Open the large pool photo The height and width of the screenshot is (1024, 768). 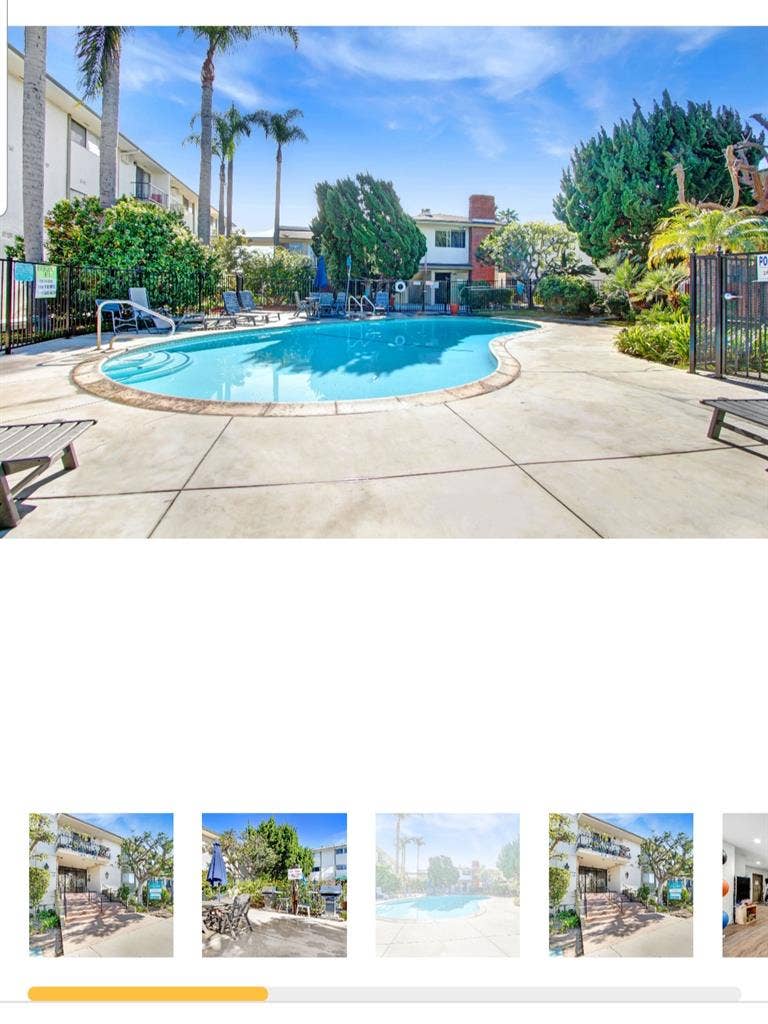pos(384,282)
